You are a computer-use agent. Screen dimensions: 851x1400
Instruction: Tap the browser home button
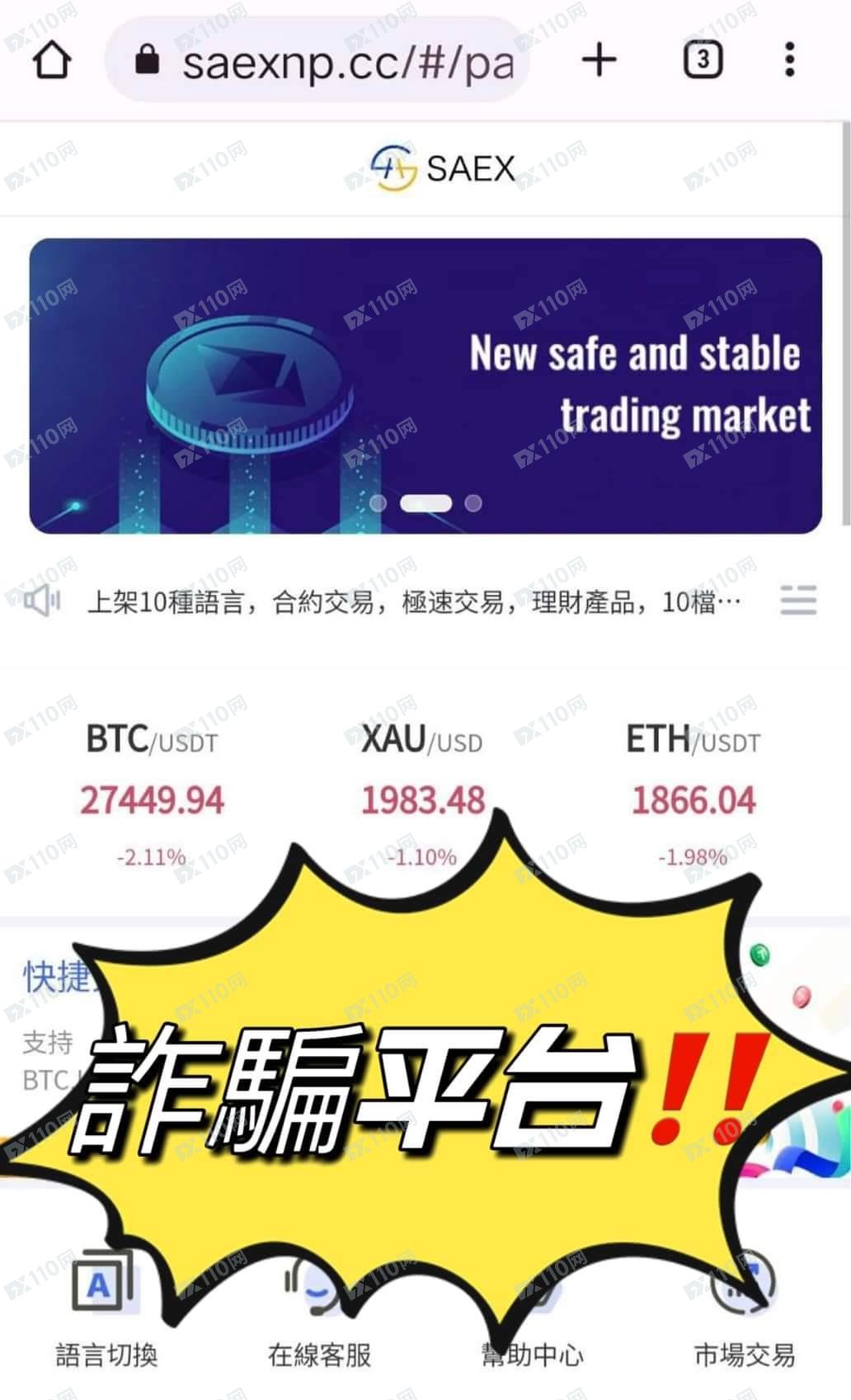52,60
